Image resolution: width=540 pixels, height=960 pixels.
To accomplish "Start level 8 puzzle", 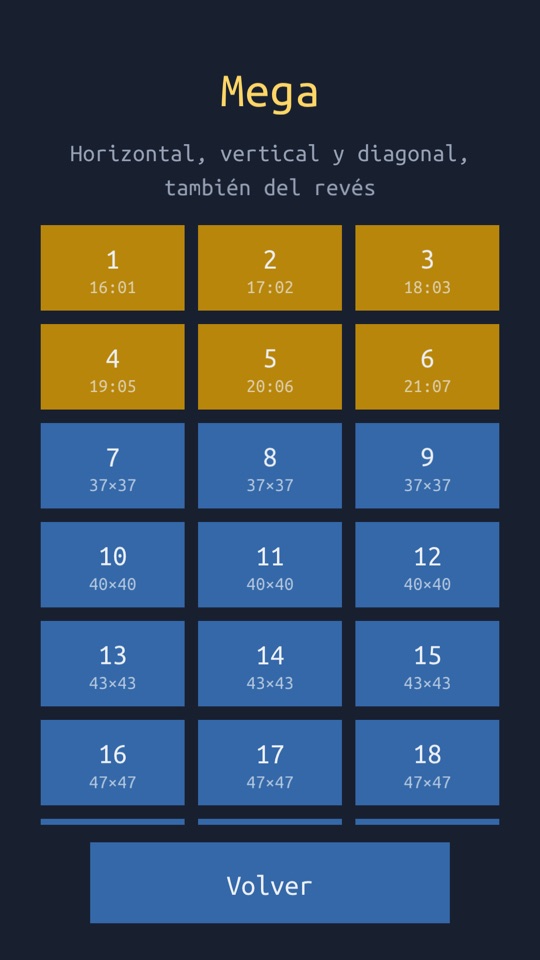I will (270, 466).
